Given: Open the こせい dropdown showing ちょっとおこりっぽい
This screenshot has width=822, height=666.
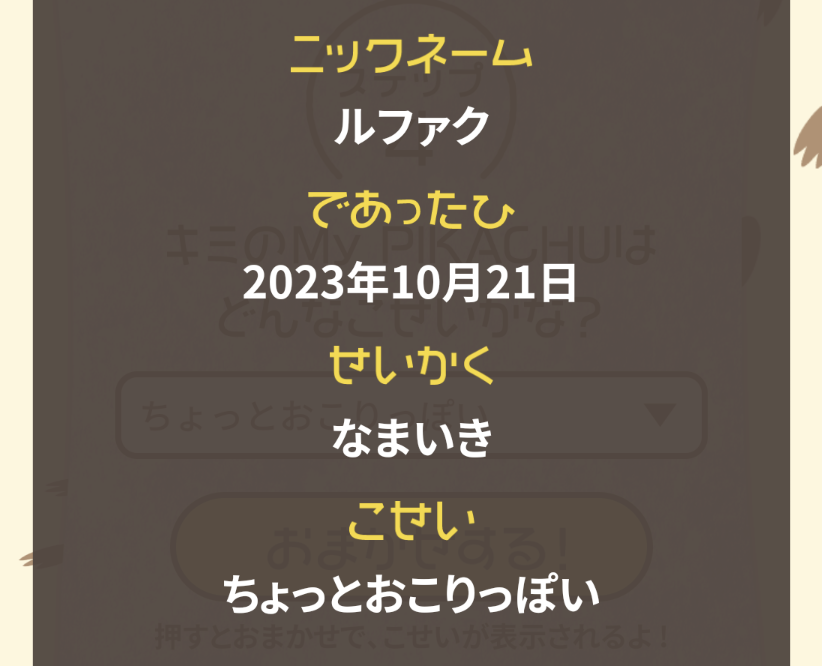Looking at the screenshot, I should pyautogui.click(x=412, y=415).
